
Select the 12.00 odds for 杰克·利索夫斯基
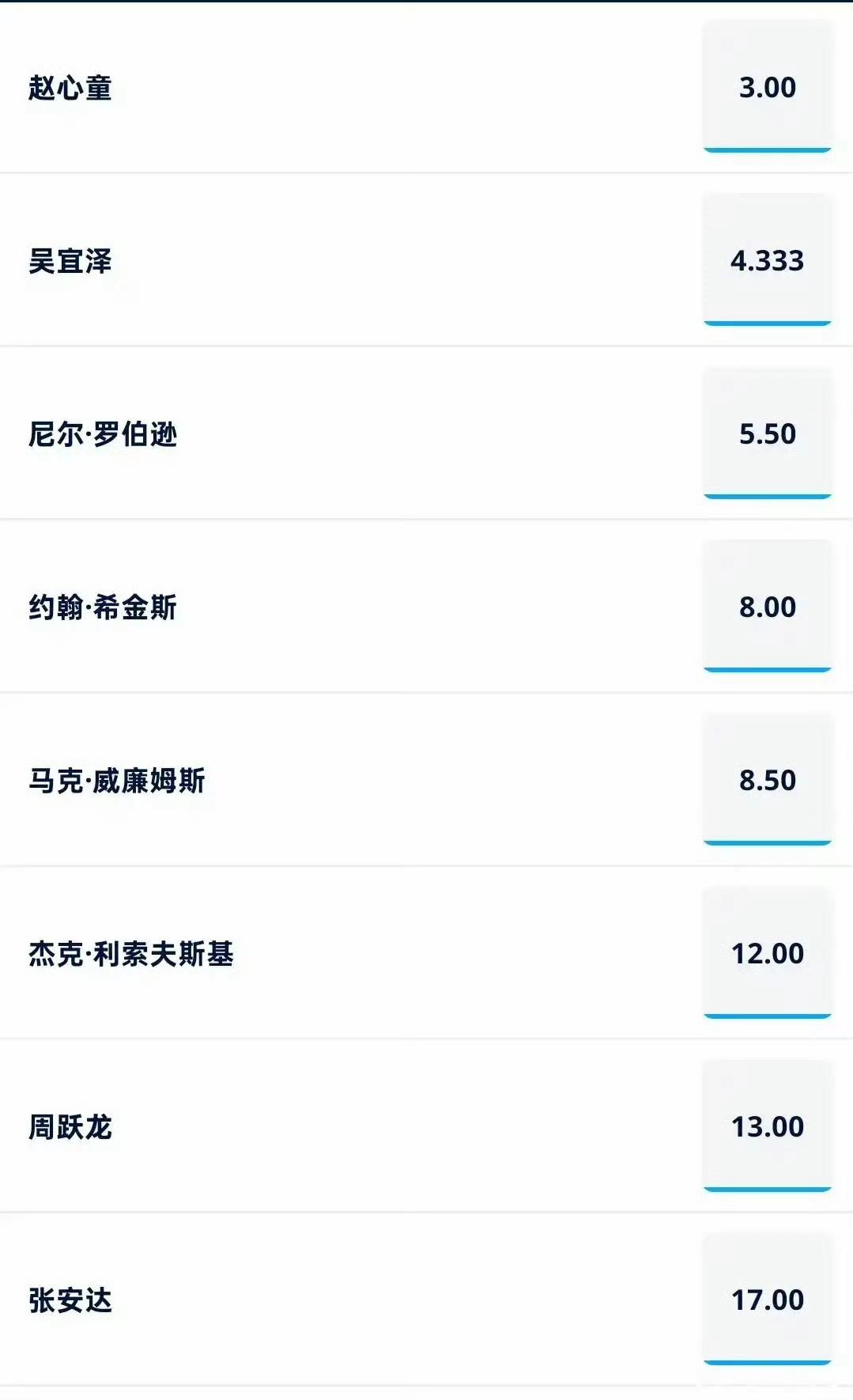pos(768,953)
